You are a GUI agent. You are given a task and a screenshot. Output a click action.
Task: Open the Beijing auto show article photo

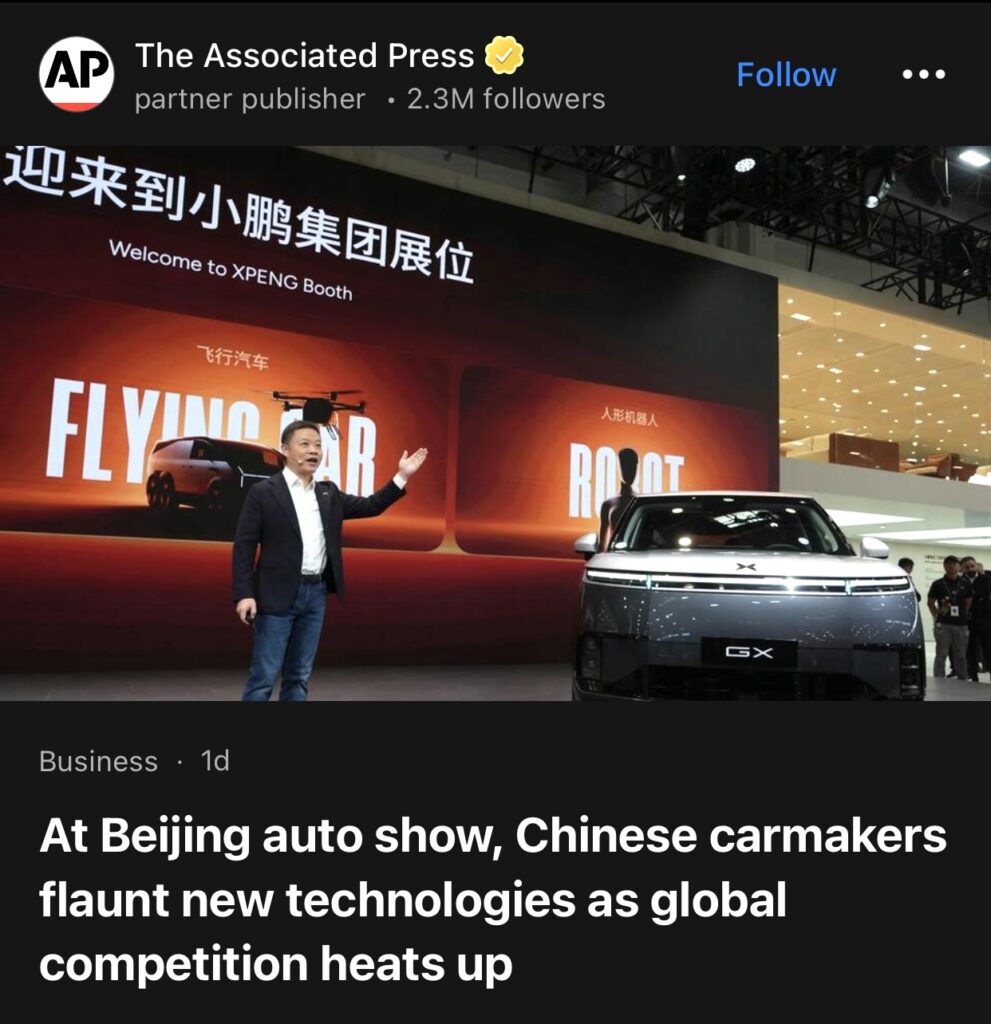(495, 423)
